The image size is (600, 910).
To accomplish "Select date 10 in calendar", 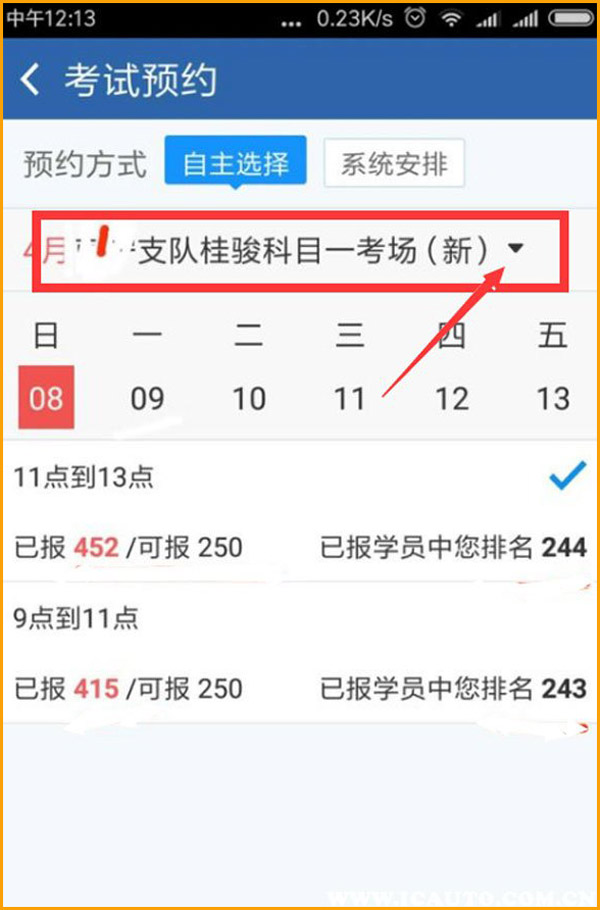I will 249,399.
